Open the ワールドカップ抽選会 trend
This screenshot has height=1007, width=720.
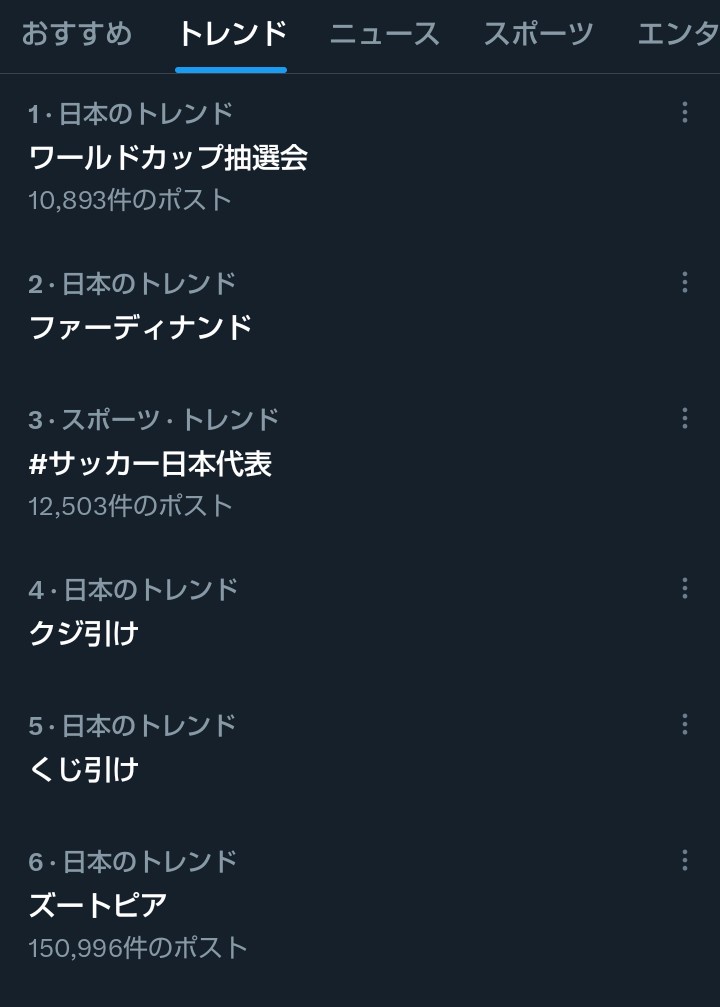(168, 157)
